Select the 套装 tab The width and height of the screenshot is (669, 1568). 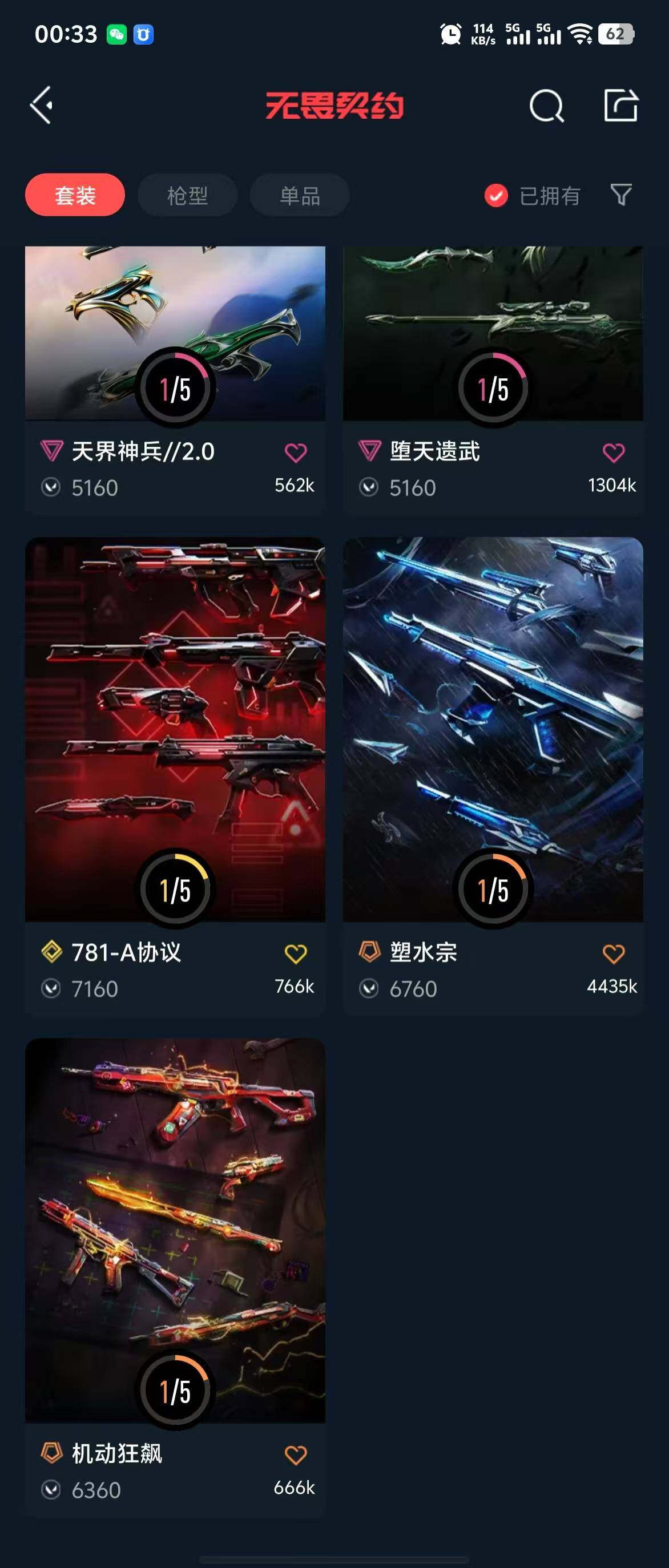75,195
